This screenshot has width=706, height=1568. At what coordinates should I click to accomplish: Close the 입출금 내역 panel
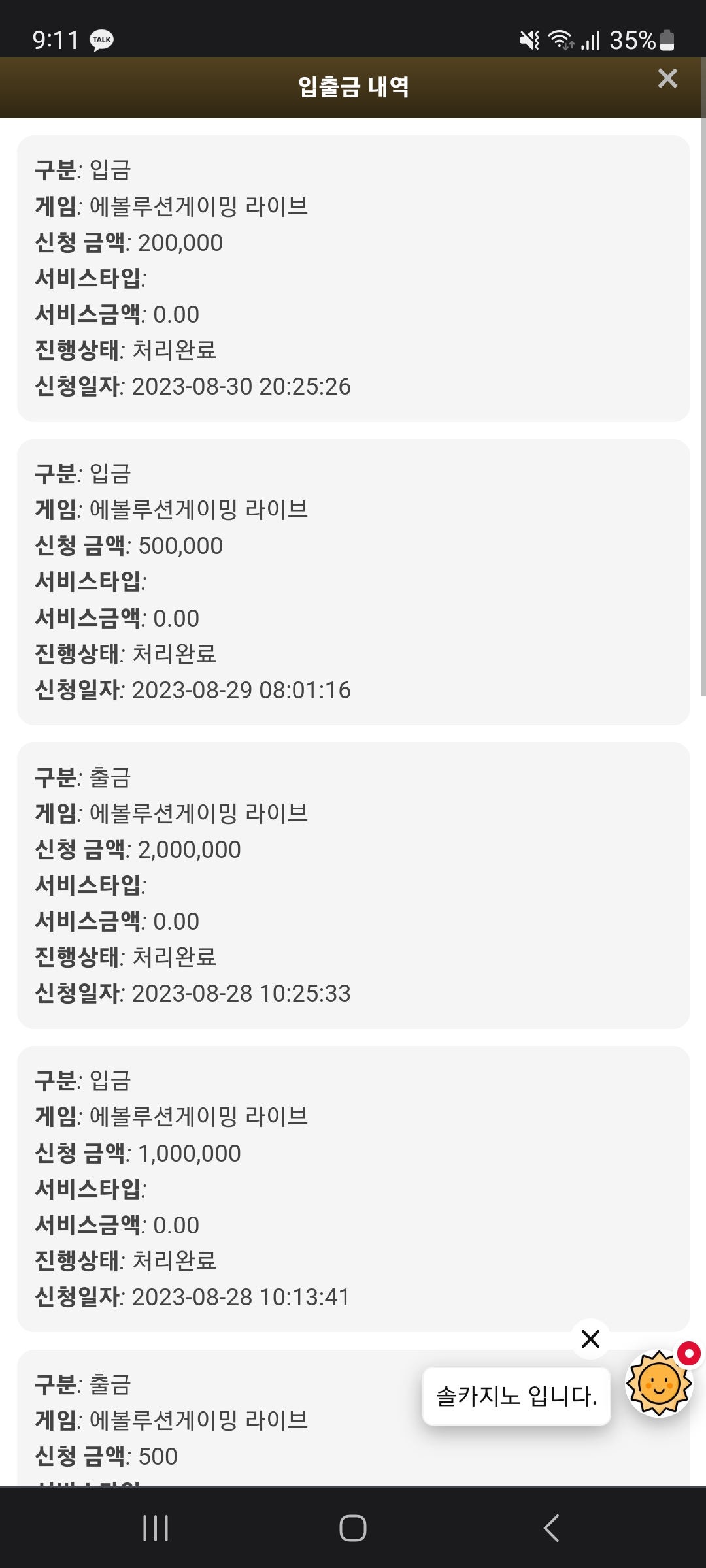point(667,78)
